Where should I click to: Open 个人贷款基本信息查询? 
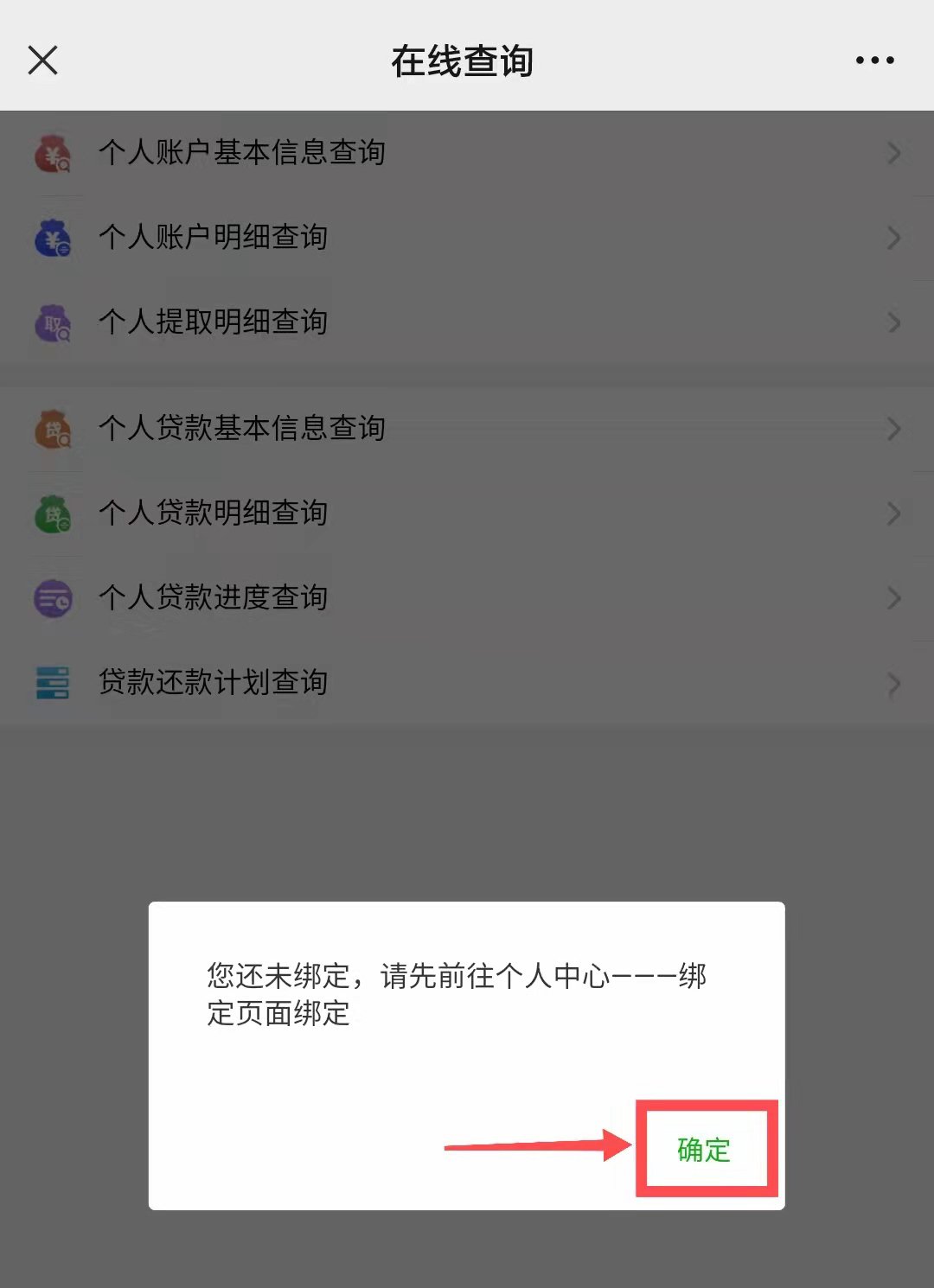[x=242, y=429]
